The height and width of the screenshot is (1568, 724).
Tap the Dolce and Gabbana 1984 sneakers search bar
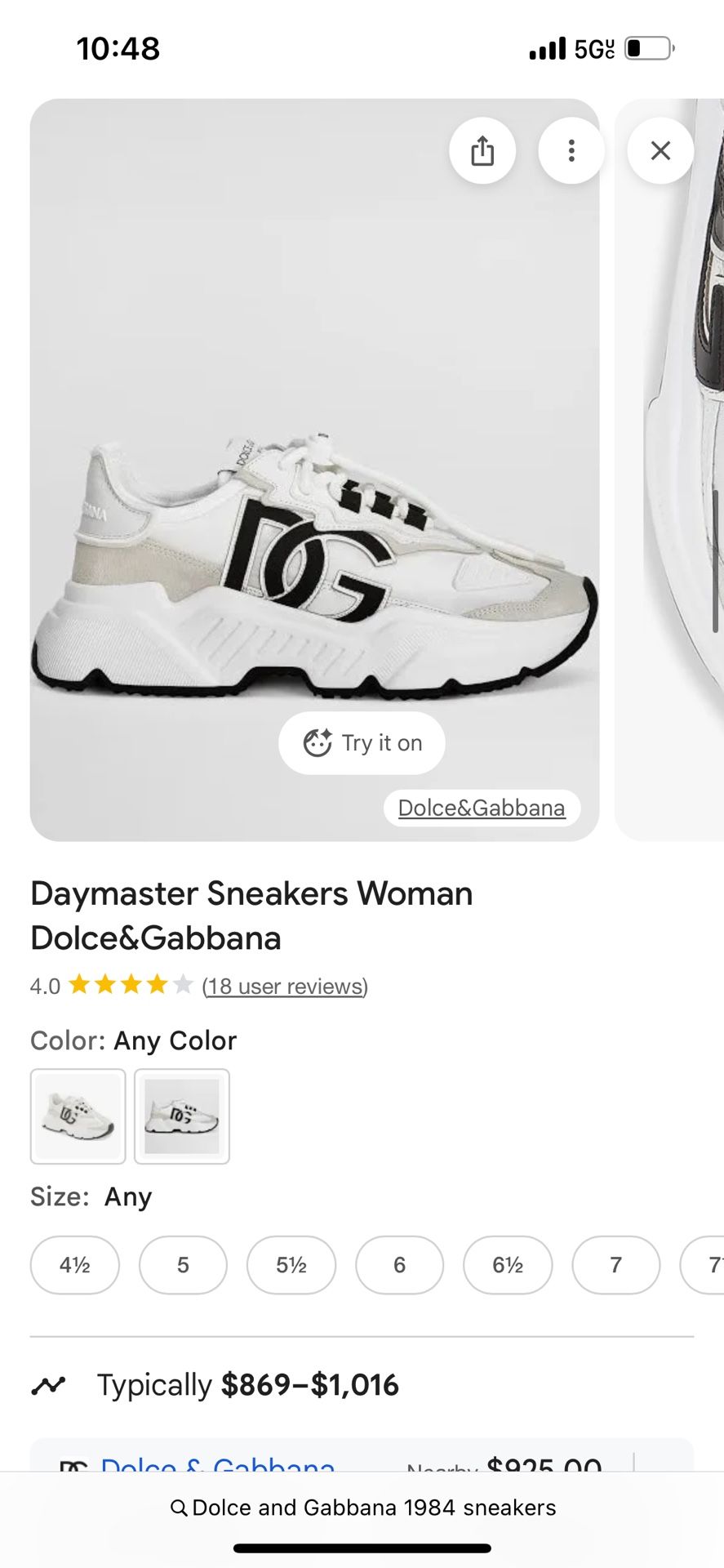(x=362, y=1508)
